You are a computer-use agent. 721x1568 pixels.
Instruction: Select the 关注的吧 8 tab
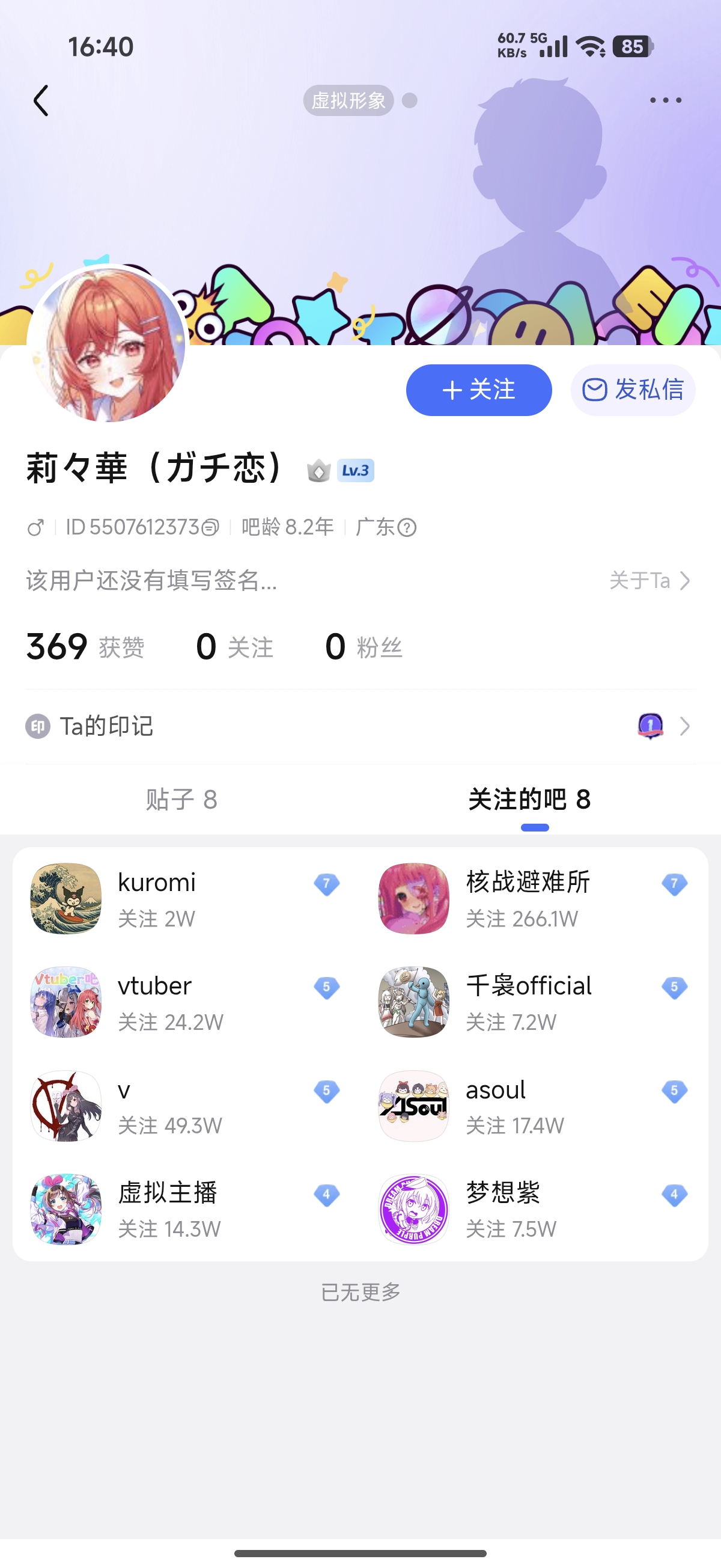(529, 800)
